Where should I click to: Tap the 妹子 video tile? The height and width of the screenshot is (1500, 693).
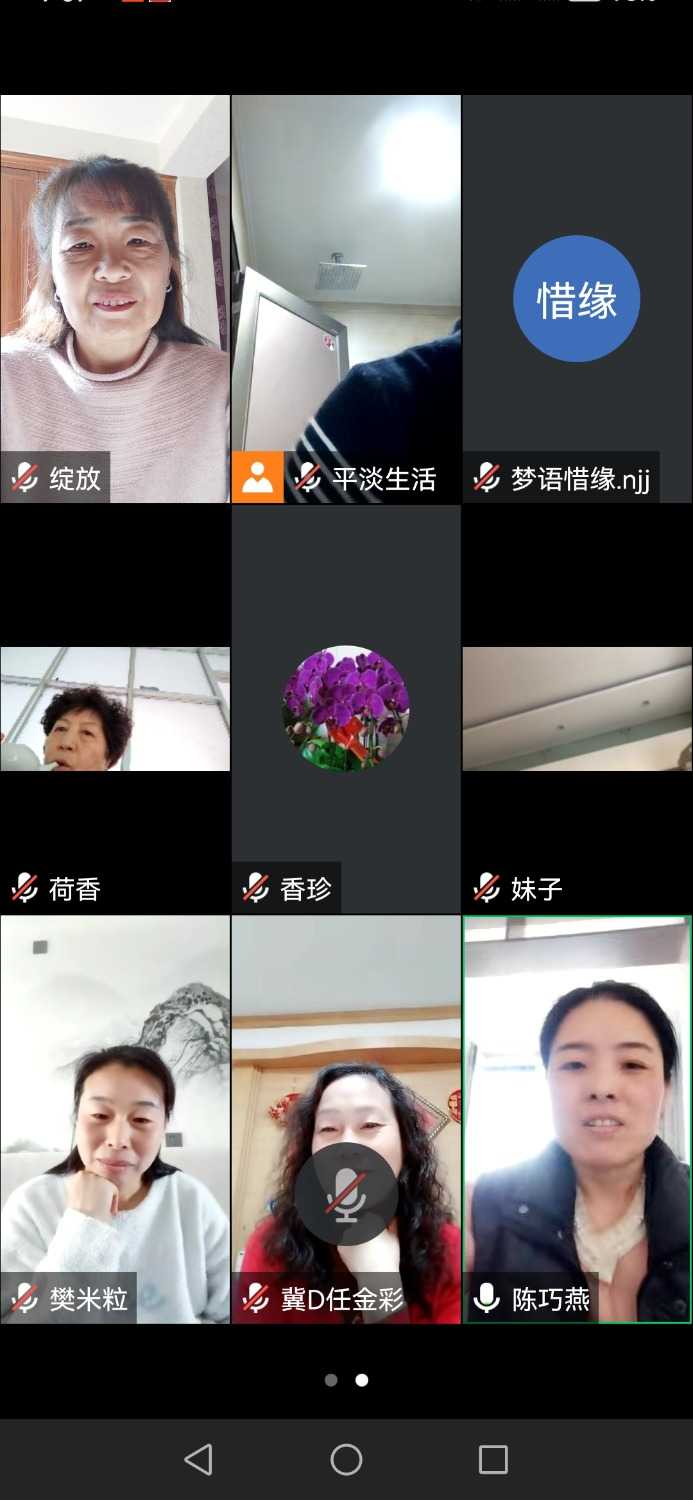coord(577,708)
